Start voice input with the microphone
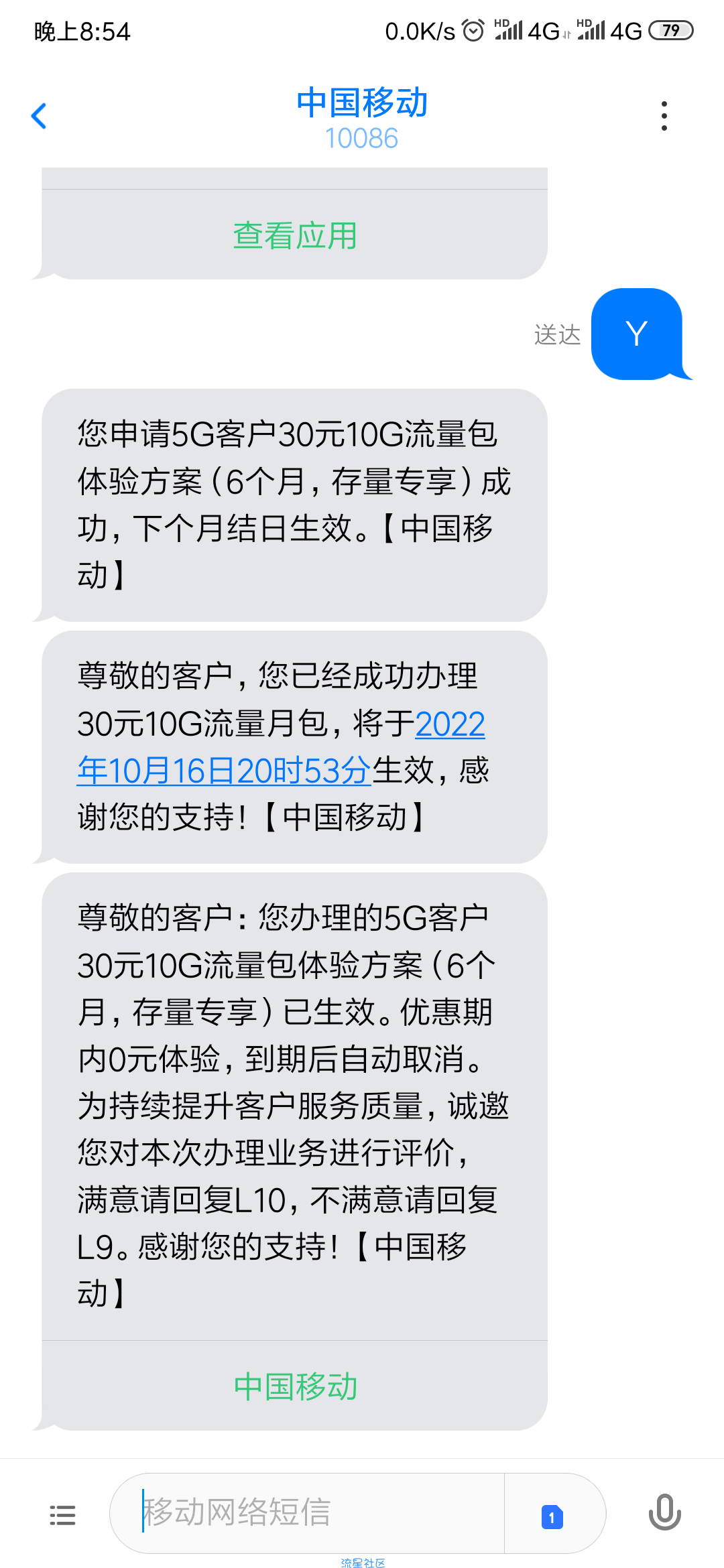The height and width of the screenshot is (1568, 724). coord(664,1513)
